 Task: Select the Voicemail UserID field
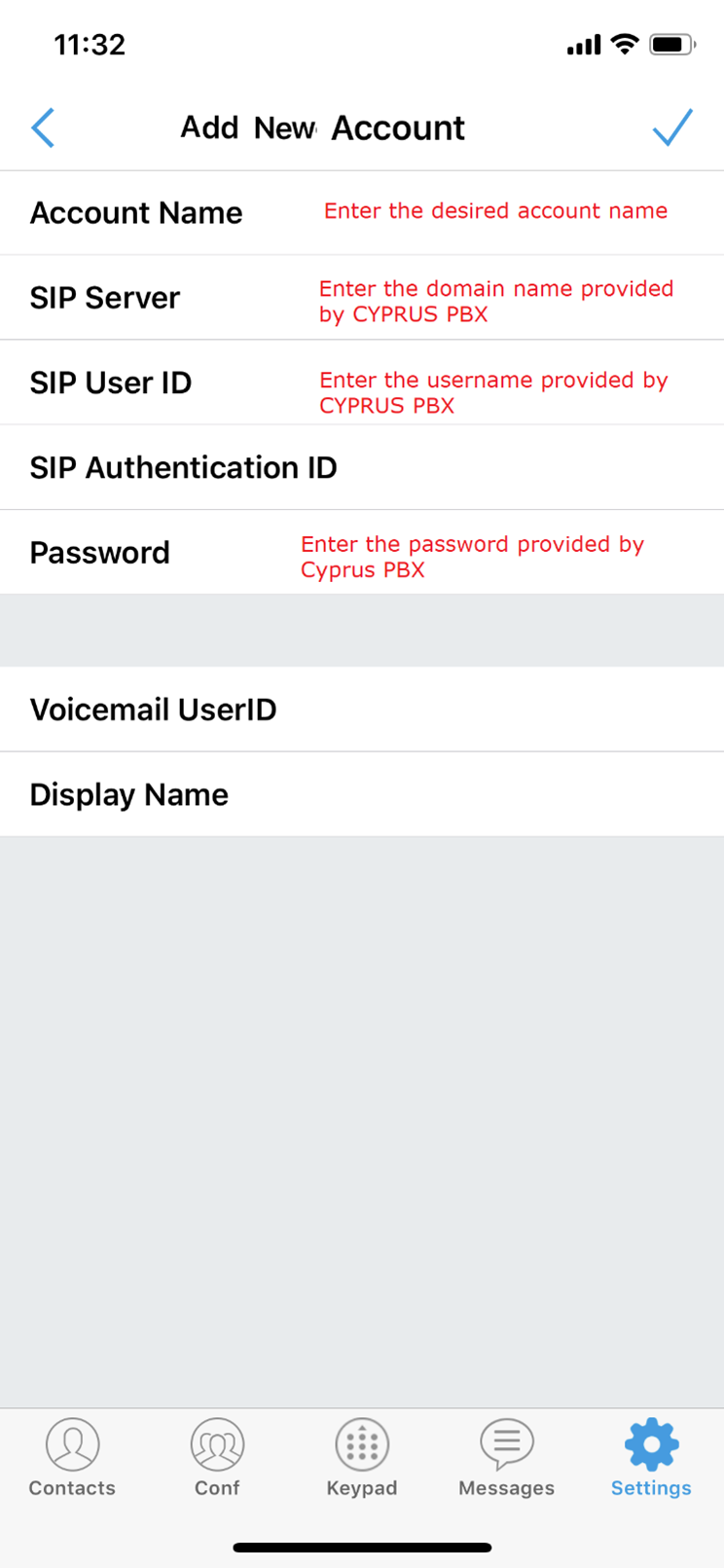(x=362, y=710)
